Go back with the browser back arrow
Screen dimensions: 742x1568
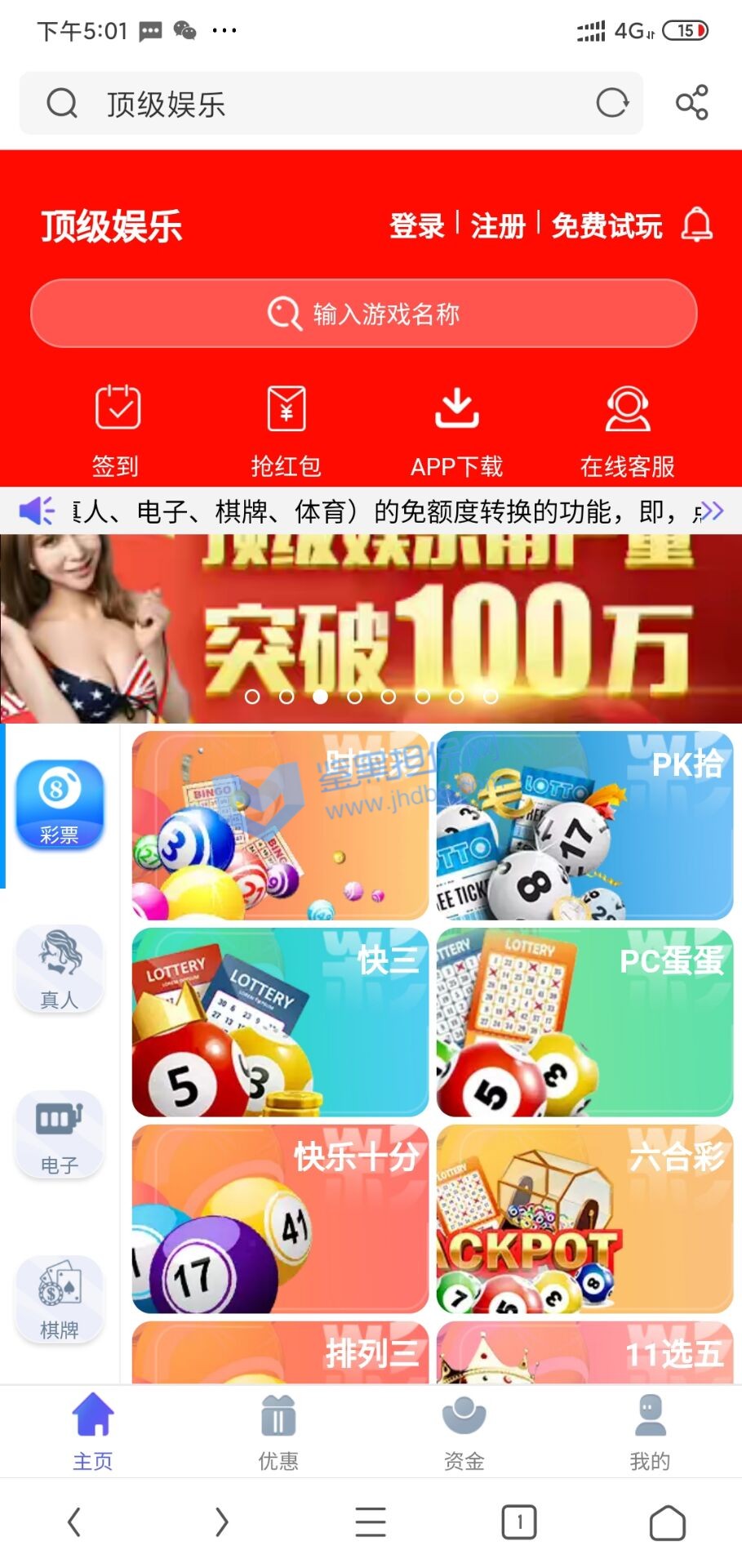coord(74,1522)
